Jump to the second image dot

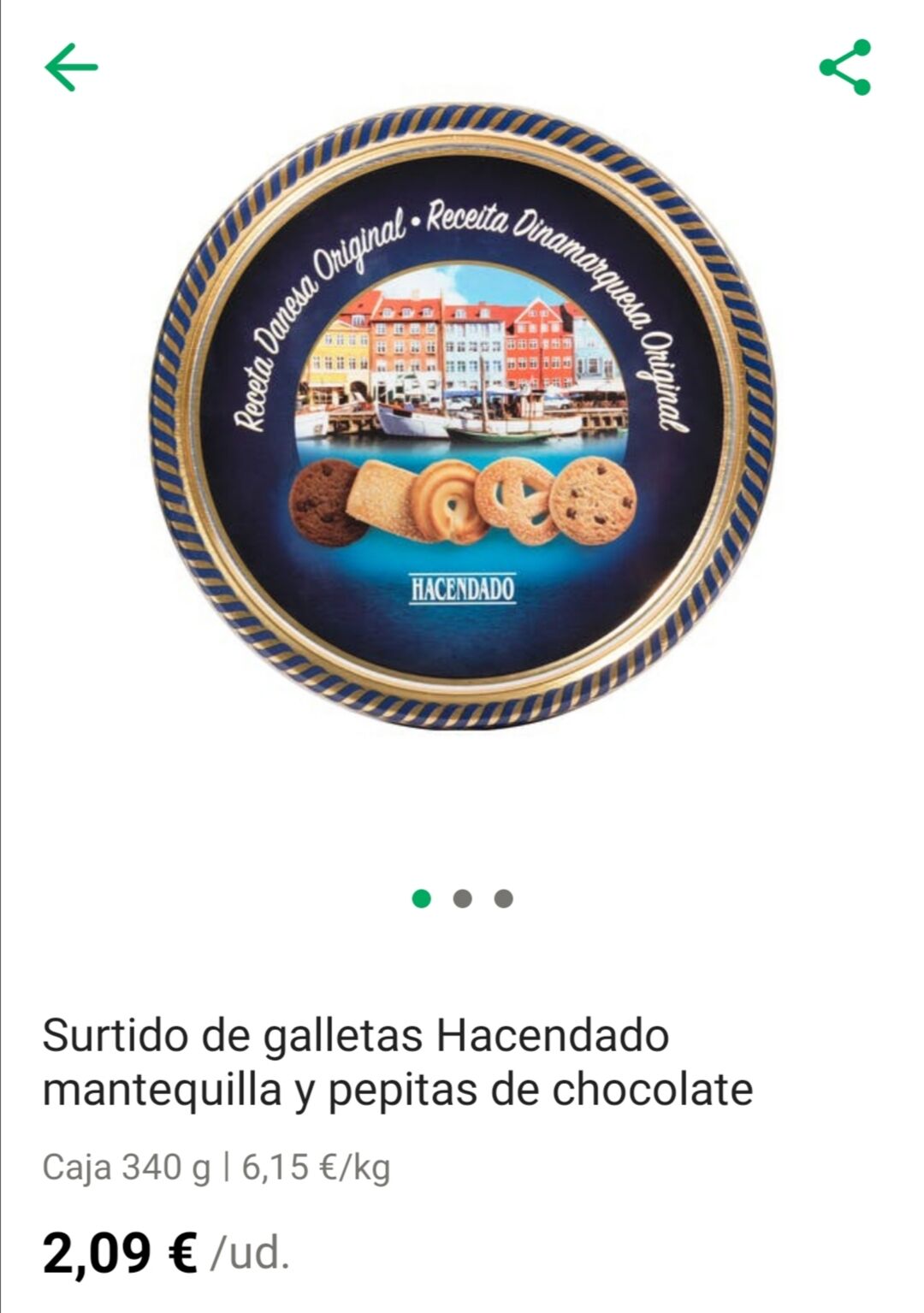pyautogui.click(x=463, y=899)
